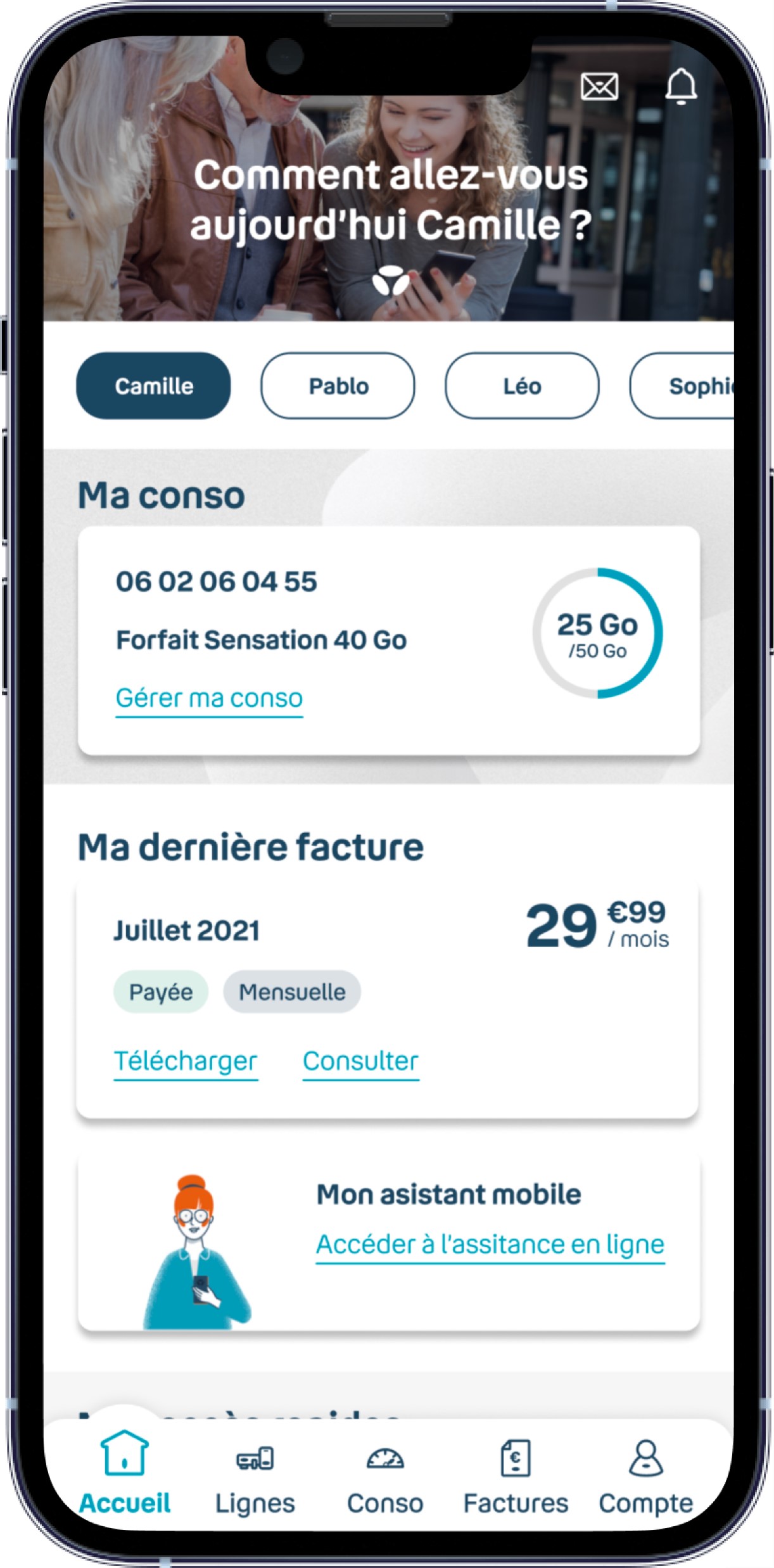This screenshot has height=1568, width=774.
Task: Open the notifications bell
Action: 681,86
